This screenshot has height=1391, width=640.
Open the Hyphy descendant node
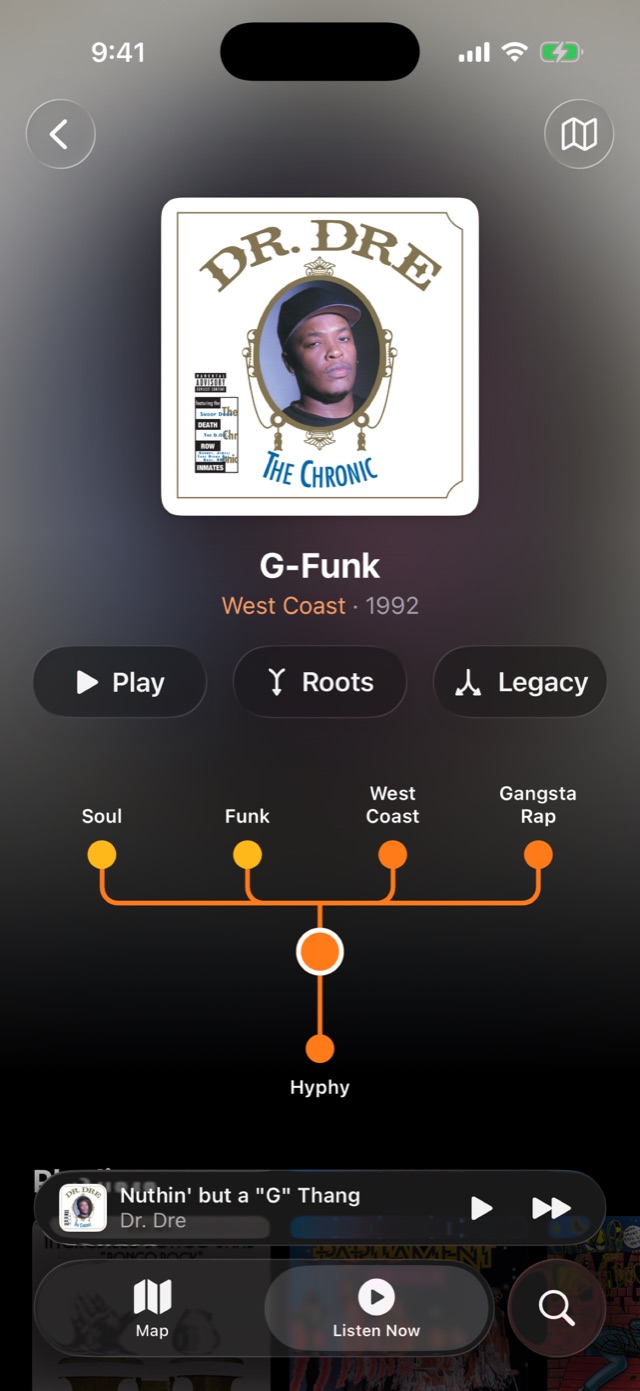point(320,1049)
